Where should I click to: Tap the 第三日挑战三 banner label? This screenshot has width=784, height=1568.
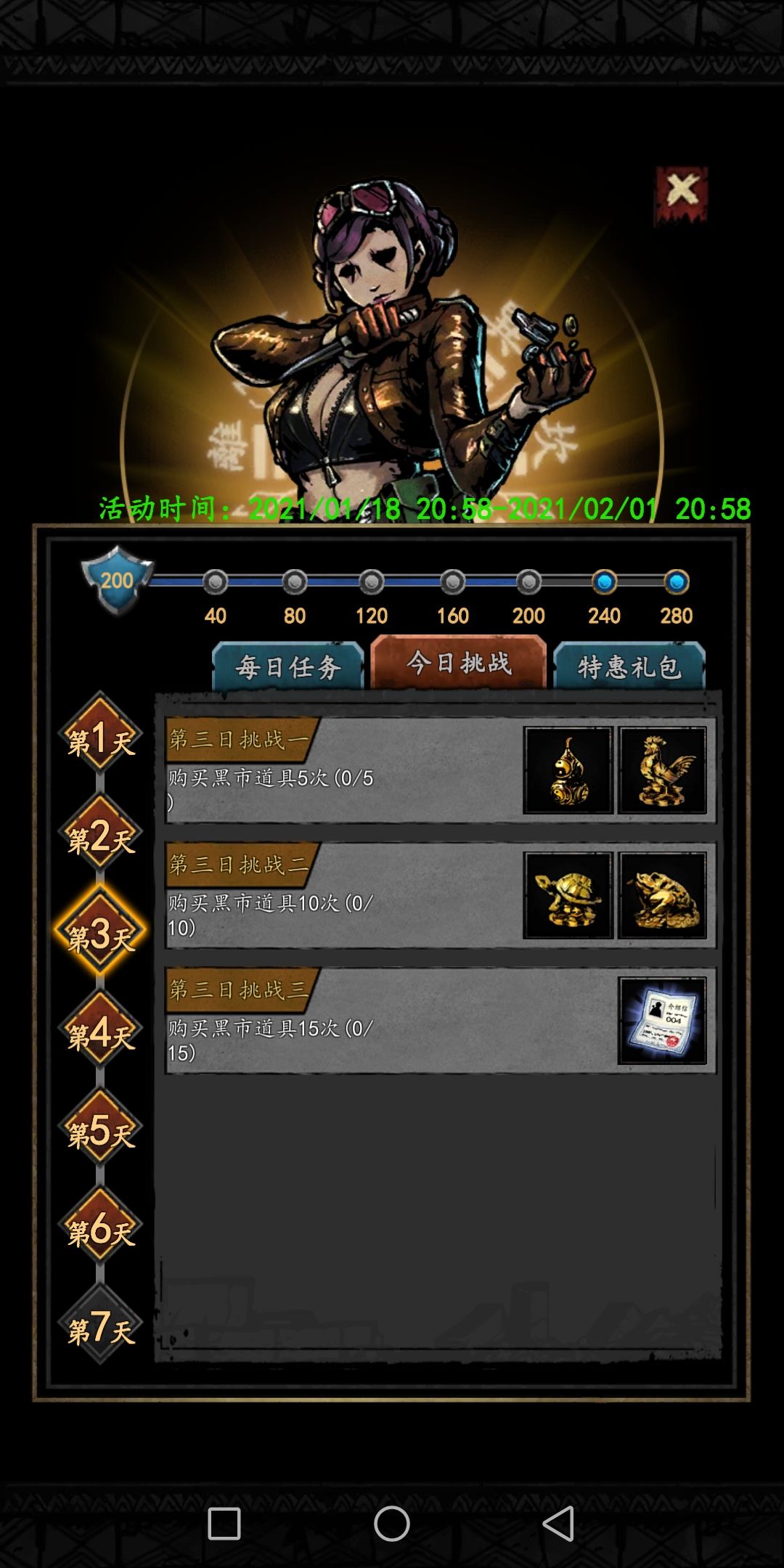pyautogui.click(x=240, y=987)
